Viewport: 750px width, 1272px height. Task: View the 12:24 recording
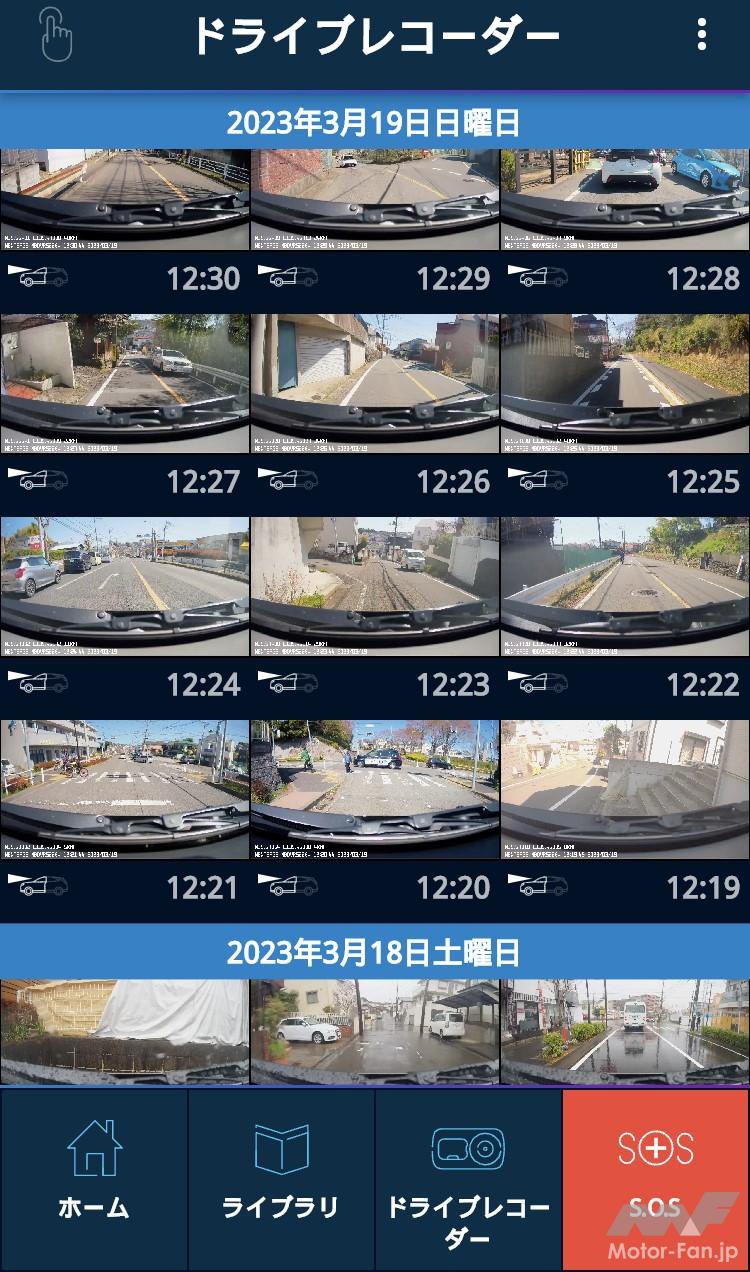point(124,587)
